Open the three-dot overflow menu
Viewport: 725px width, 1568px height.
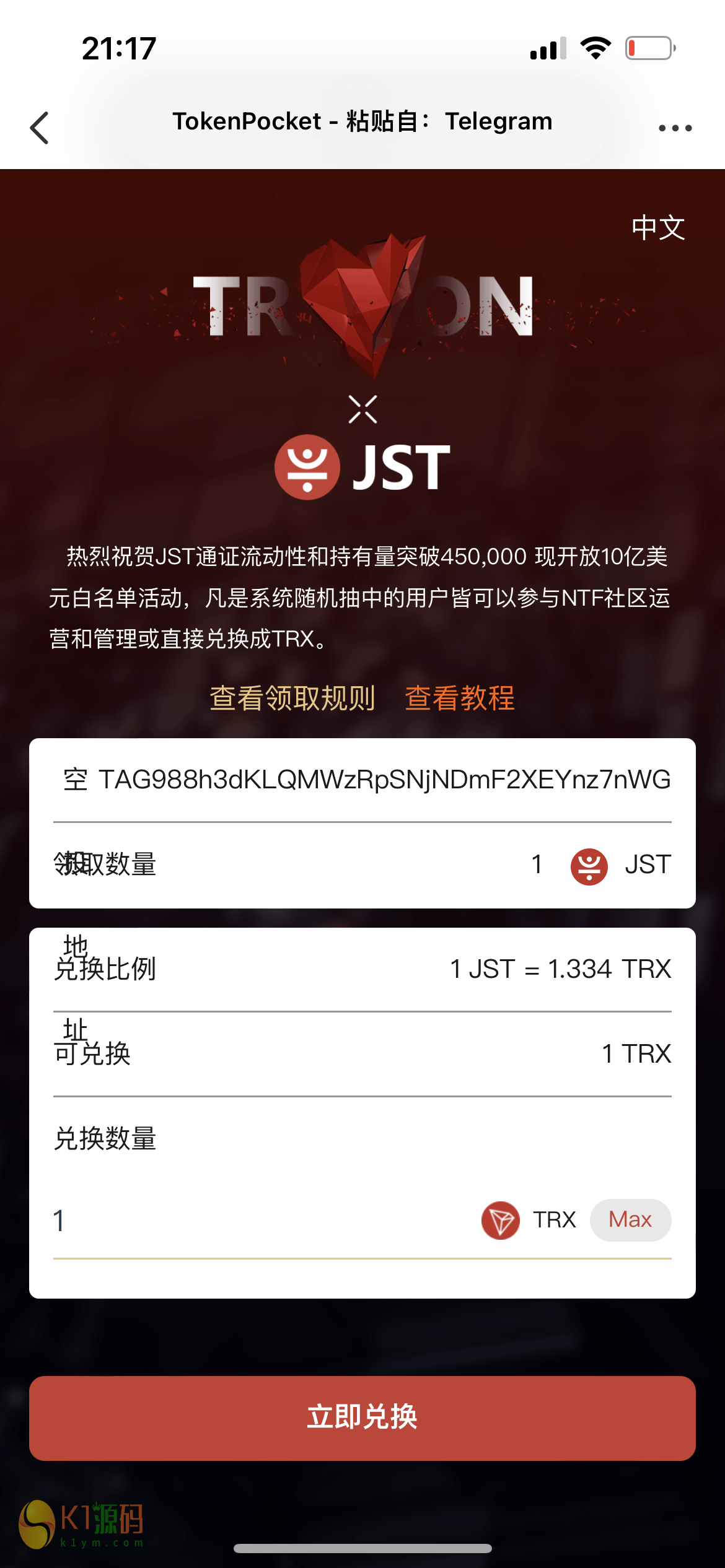[675, 128]
